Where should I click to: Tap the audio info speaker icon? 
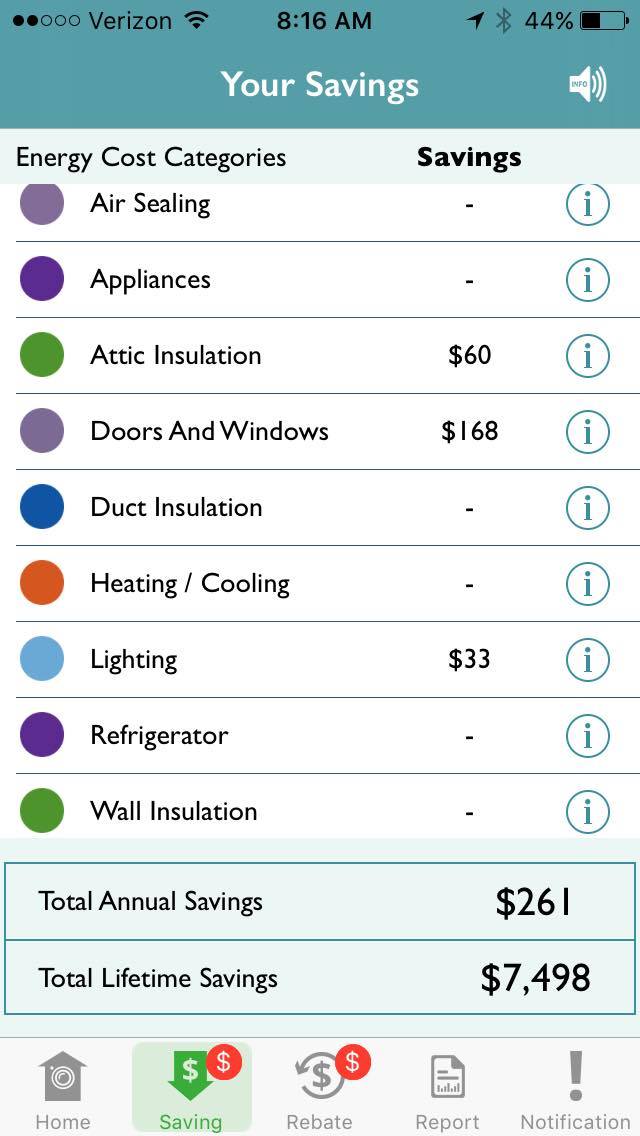tap(587, 85)
